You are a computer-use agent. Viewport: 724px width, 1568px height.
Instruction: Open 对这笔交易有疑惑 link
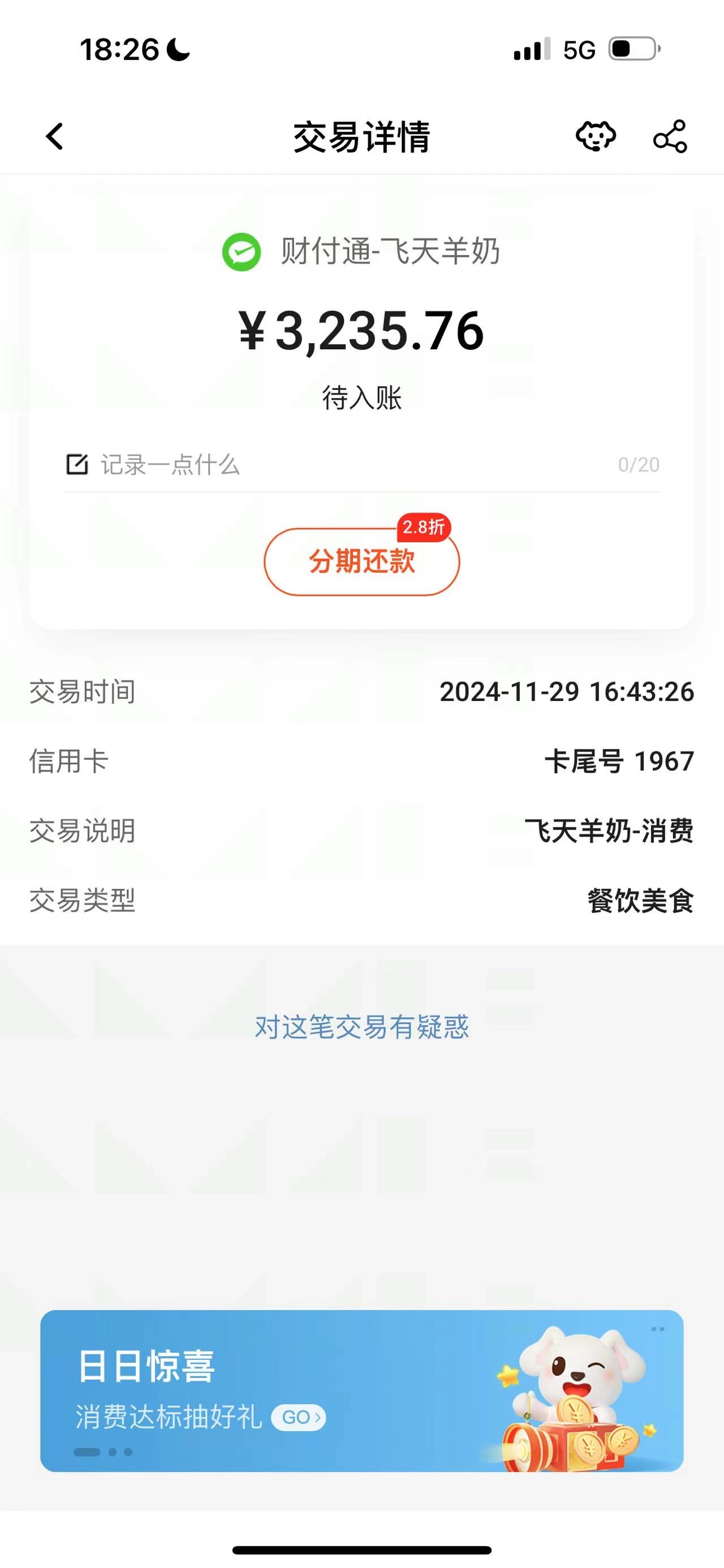coord(361,1028)
